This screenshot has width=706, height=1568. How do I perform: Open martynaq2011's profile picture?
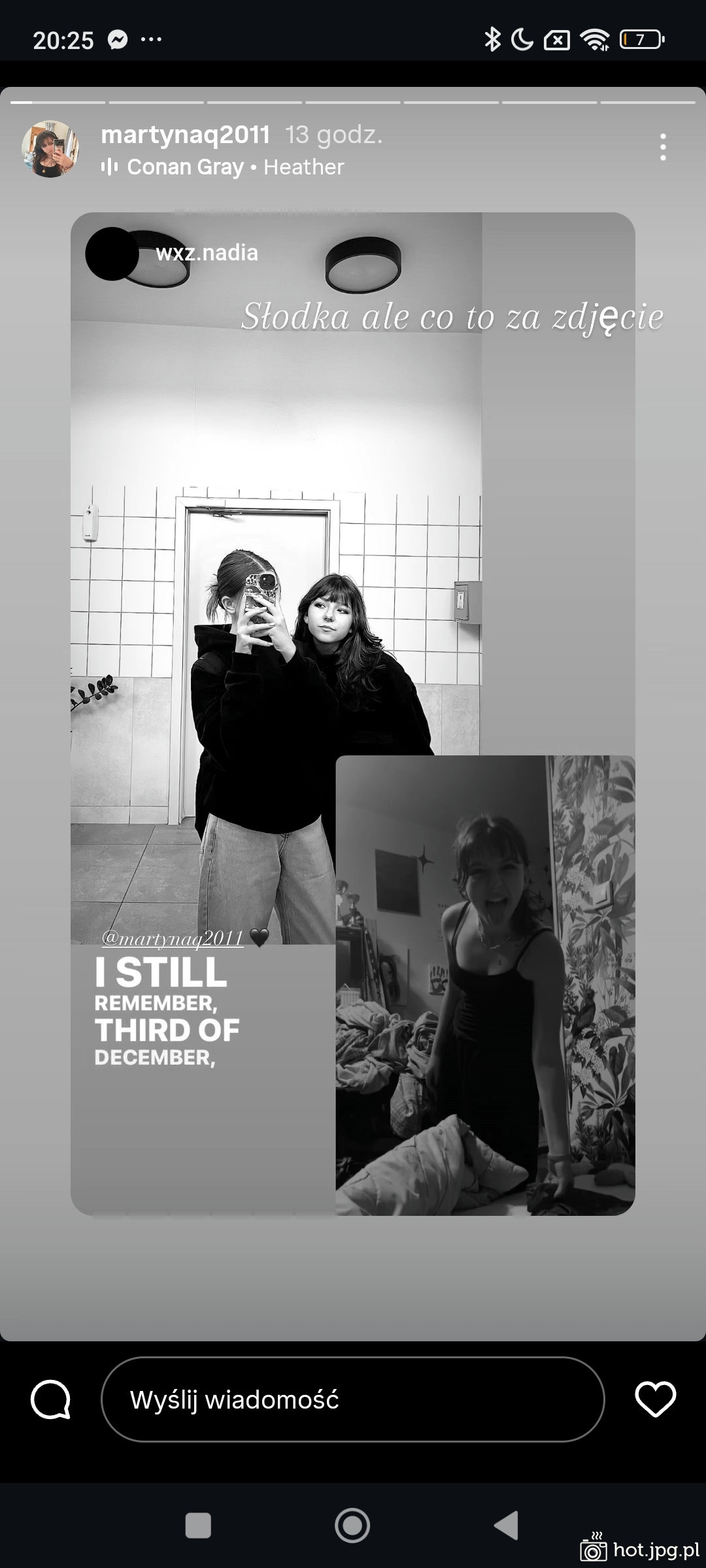(50, 149)
